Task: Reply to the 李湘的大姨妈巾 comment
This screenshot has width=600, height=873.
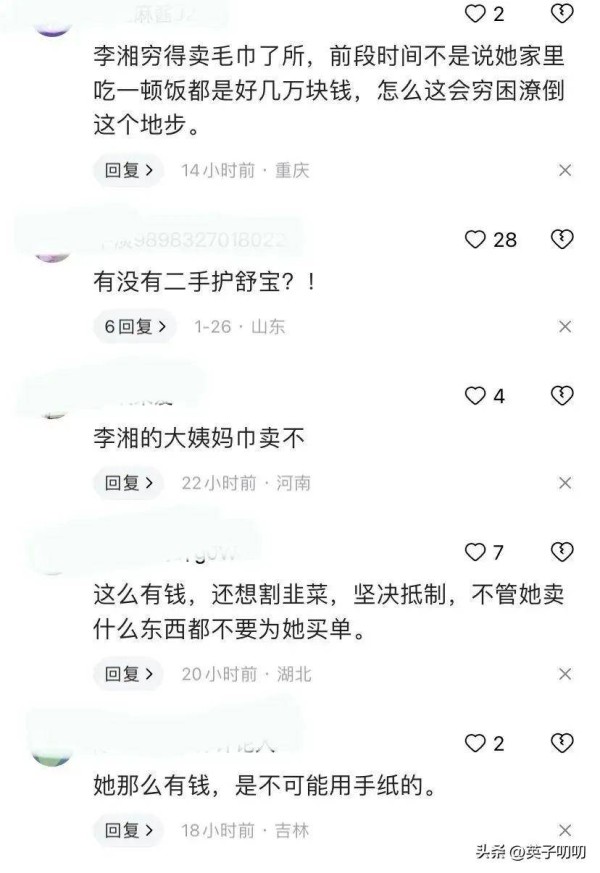Action: pos(128,483)
